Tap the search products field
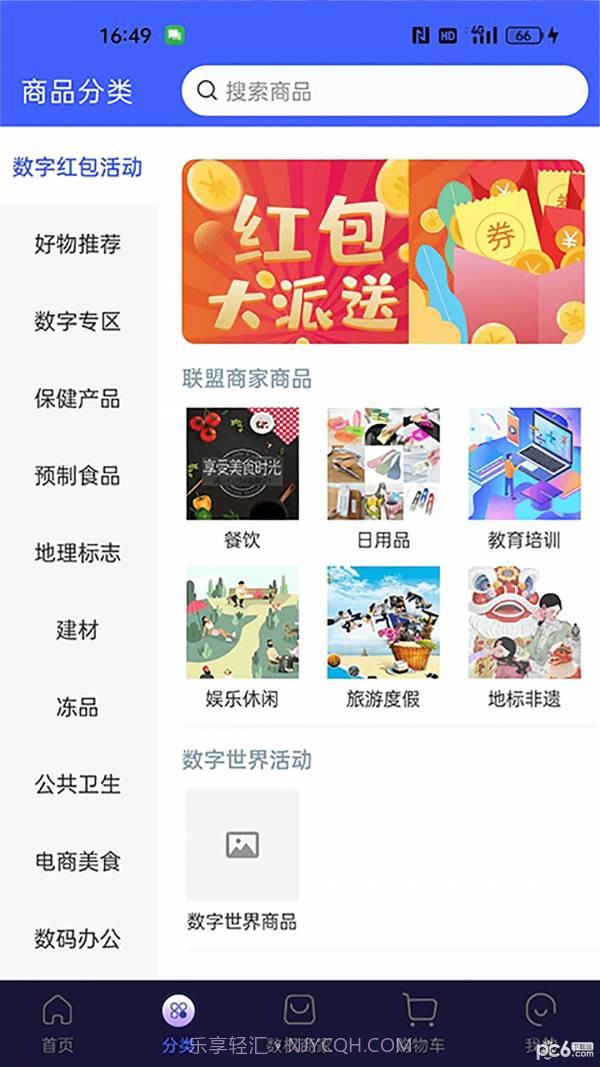This screenshot has width=600, height=1067. click(x=385, y=91)
